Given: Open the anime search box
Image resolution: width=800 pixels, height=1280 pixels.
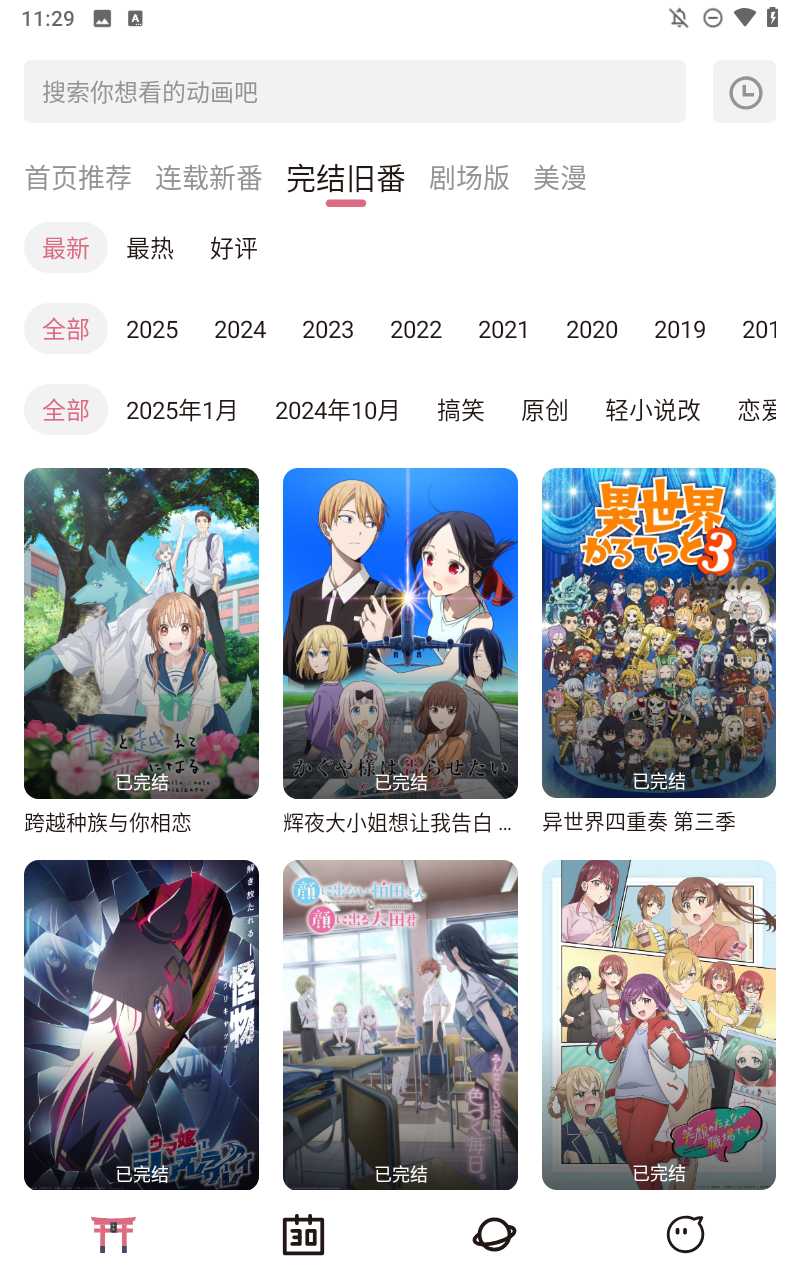Looking at the screenshot, I should click(355, 92).
